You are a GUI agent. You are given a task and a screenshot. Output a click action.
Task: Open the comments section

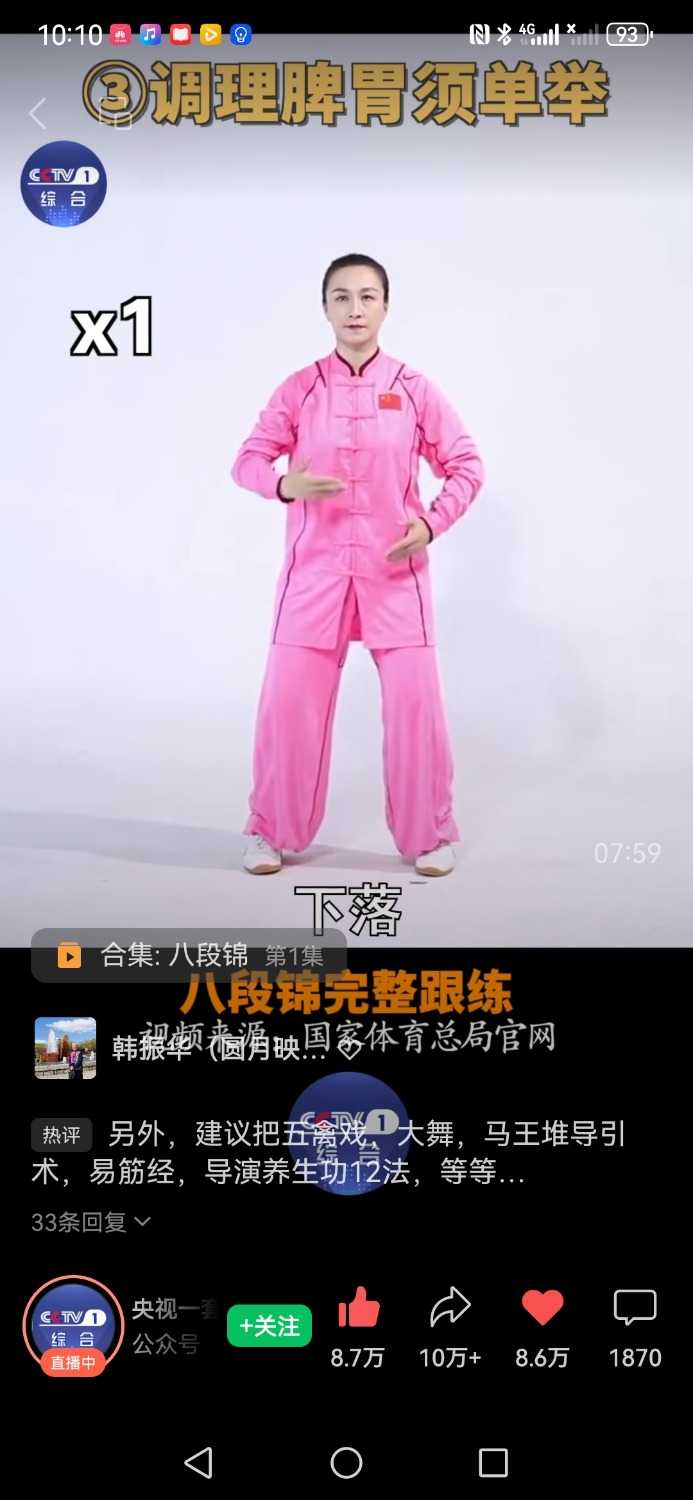634,1309
